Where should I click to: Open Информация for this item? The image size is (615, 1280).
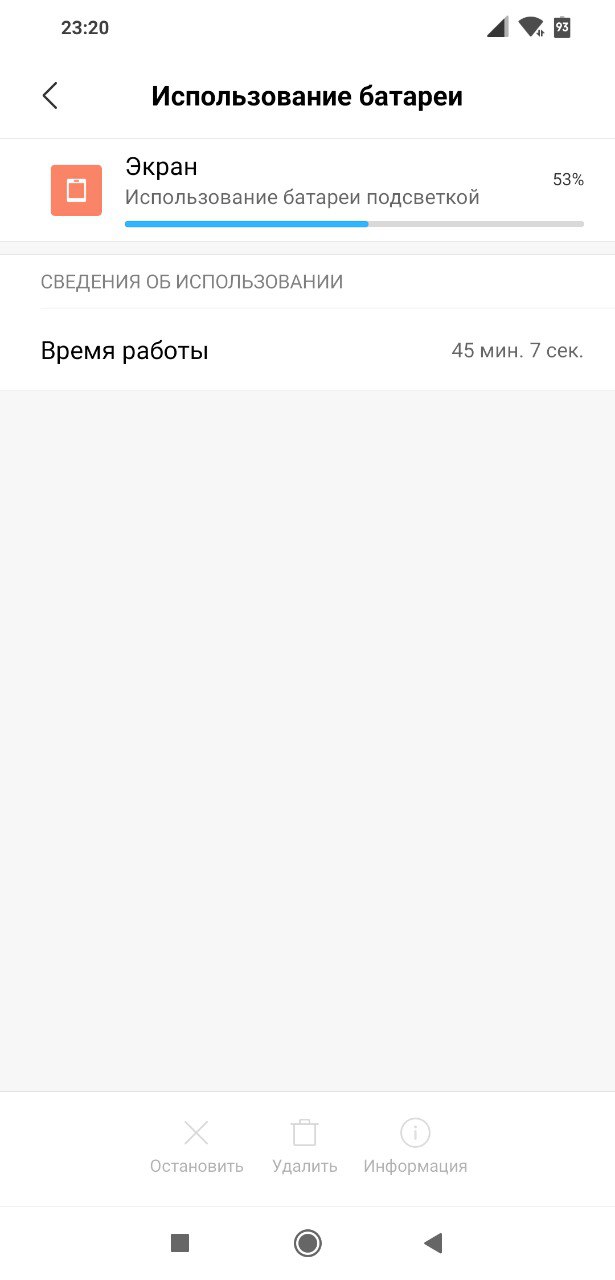[415, 1147]
